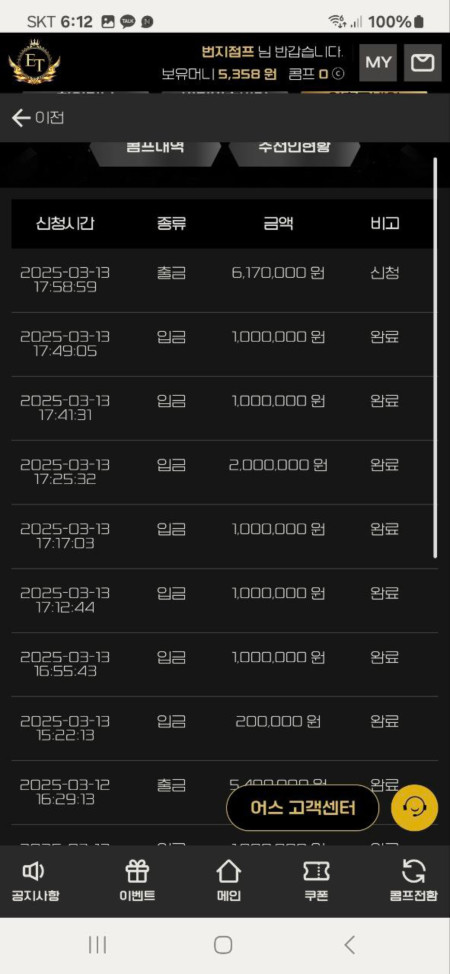Tap the system back button

point(350,945)
